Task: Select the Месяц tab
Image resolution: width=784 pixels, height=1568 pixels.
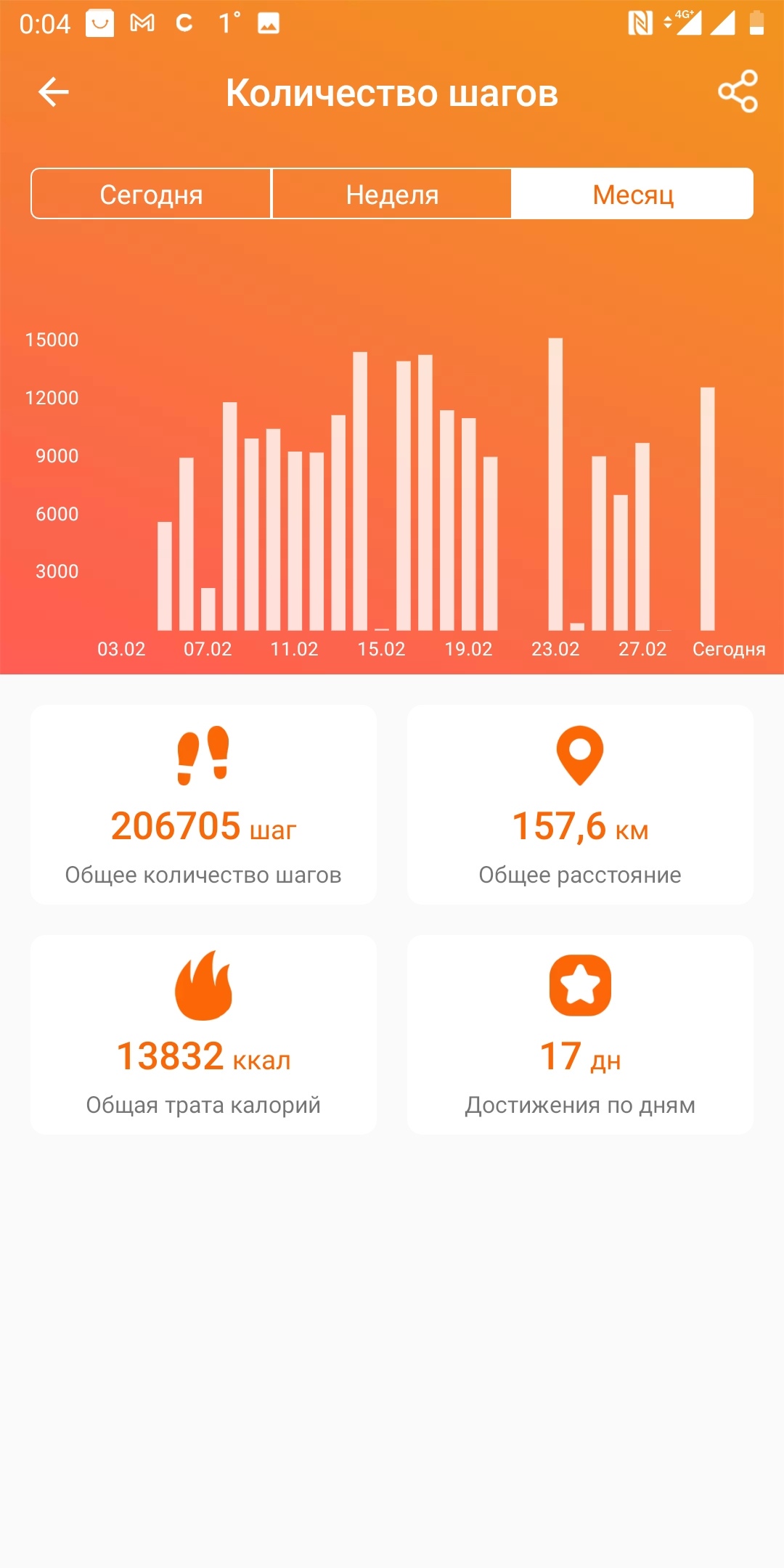Action: 632,194
